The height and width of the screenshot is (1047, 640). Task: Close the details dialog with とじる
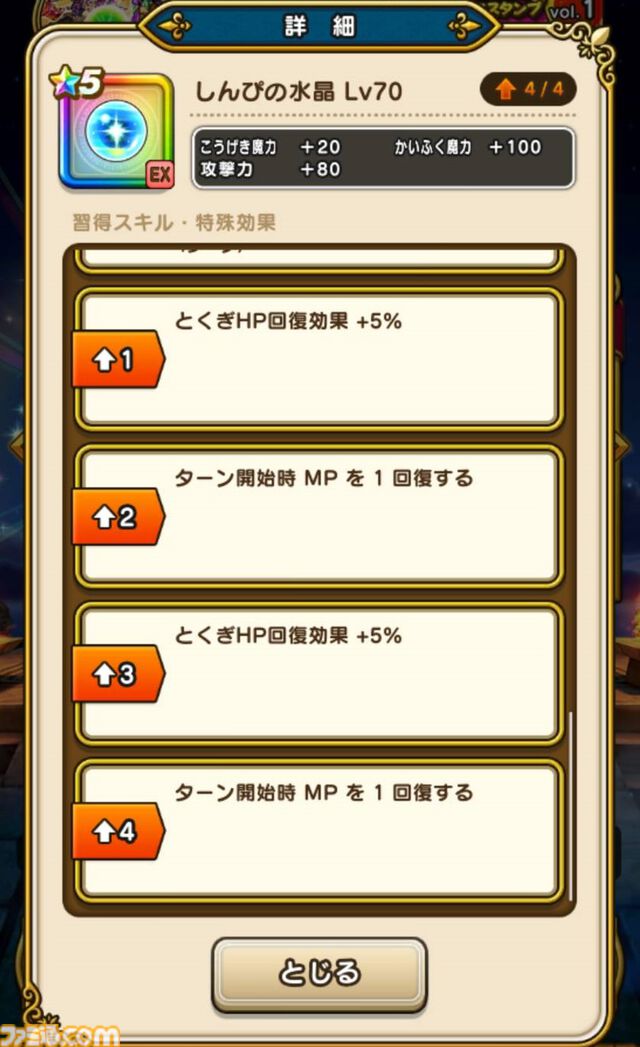319,973
